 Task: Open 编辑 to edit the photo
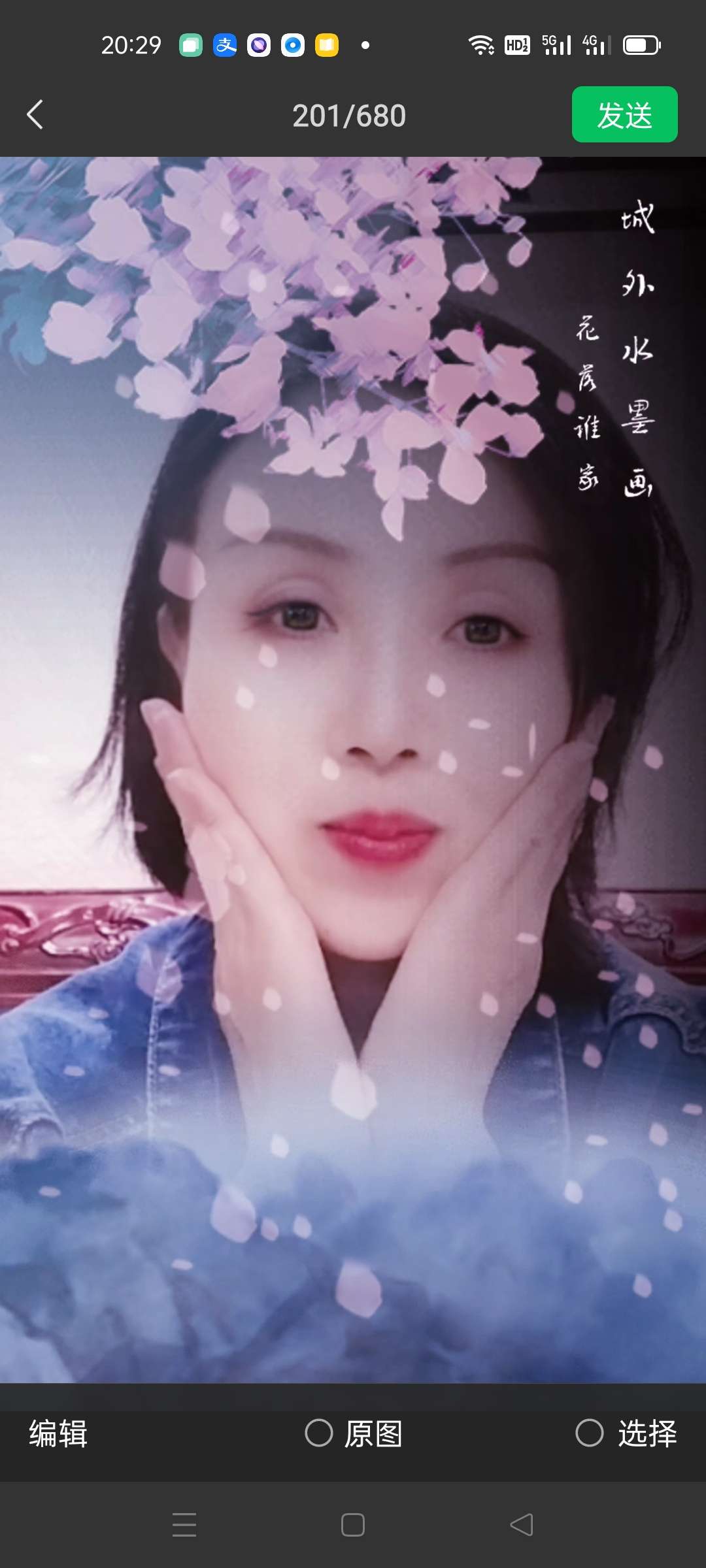59,1433
